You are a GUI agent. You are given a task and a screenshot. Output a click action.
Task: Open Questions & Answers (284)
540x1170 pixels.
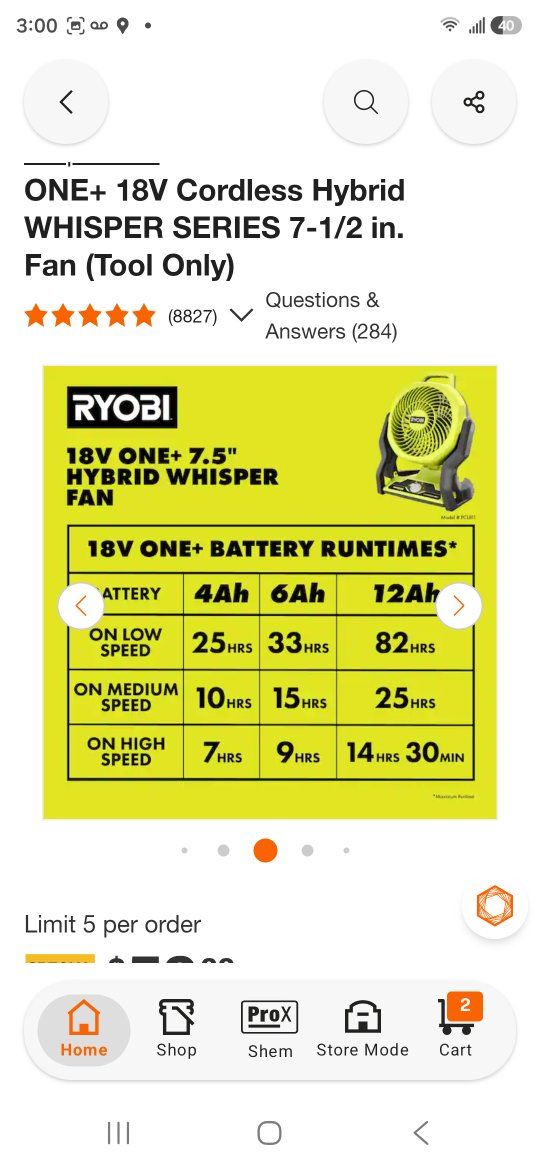click(x=331, y=316)
